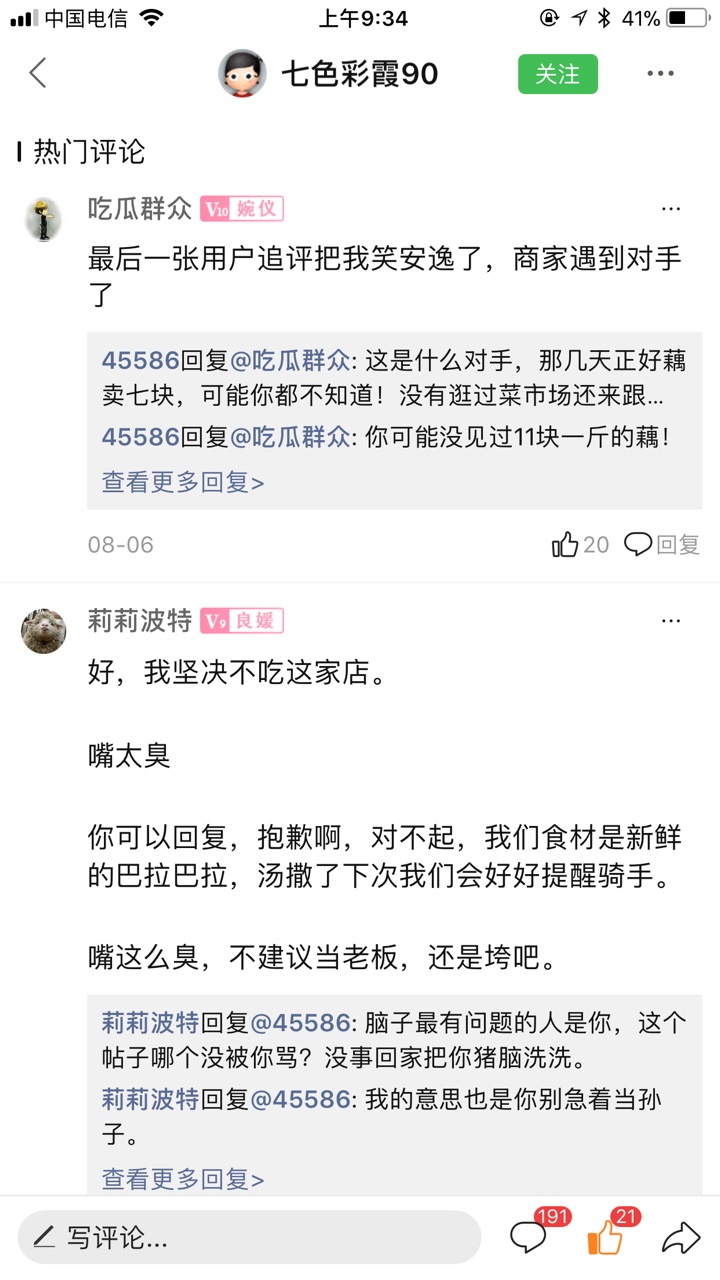Follow 七色彩霞90 with the 关注 button
Viewport: 720px width, 1280px height.
pos(557,74)
